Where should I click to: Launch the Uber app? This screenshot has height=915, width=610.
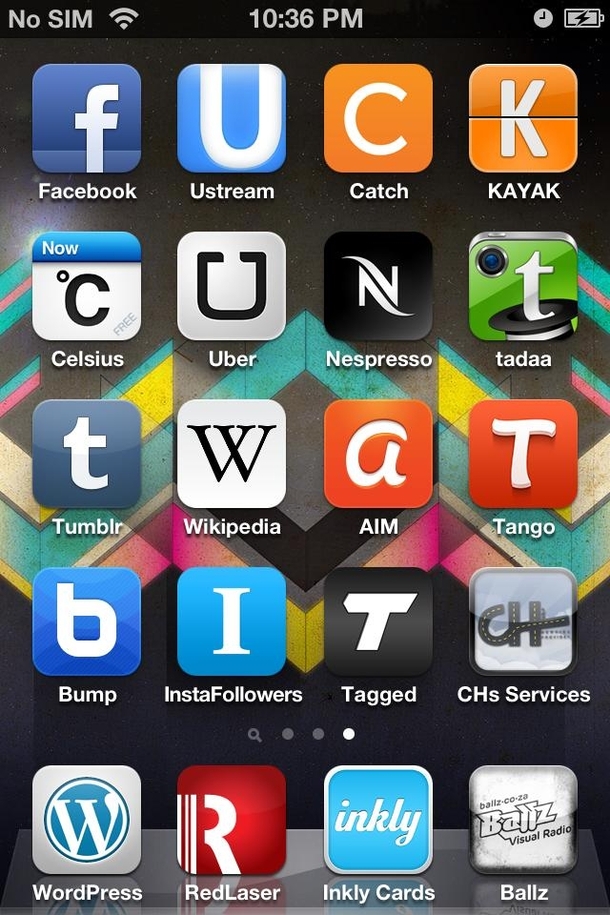[232, 287]
